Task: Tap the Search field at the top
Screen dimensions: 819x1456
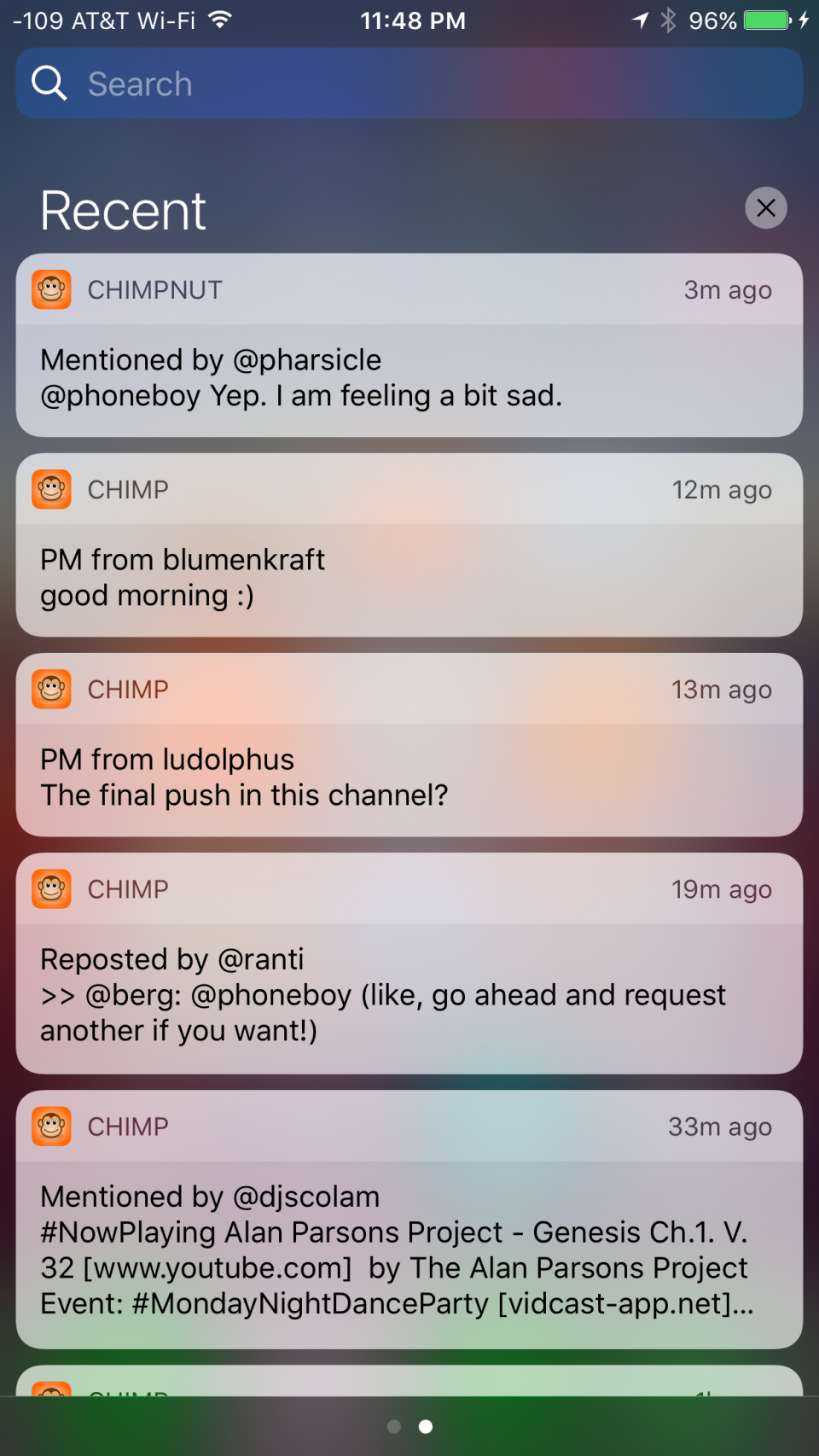Action: coord(409,84)
